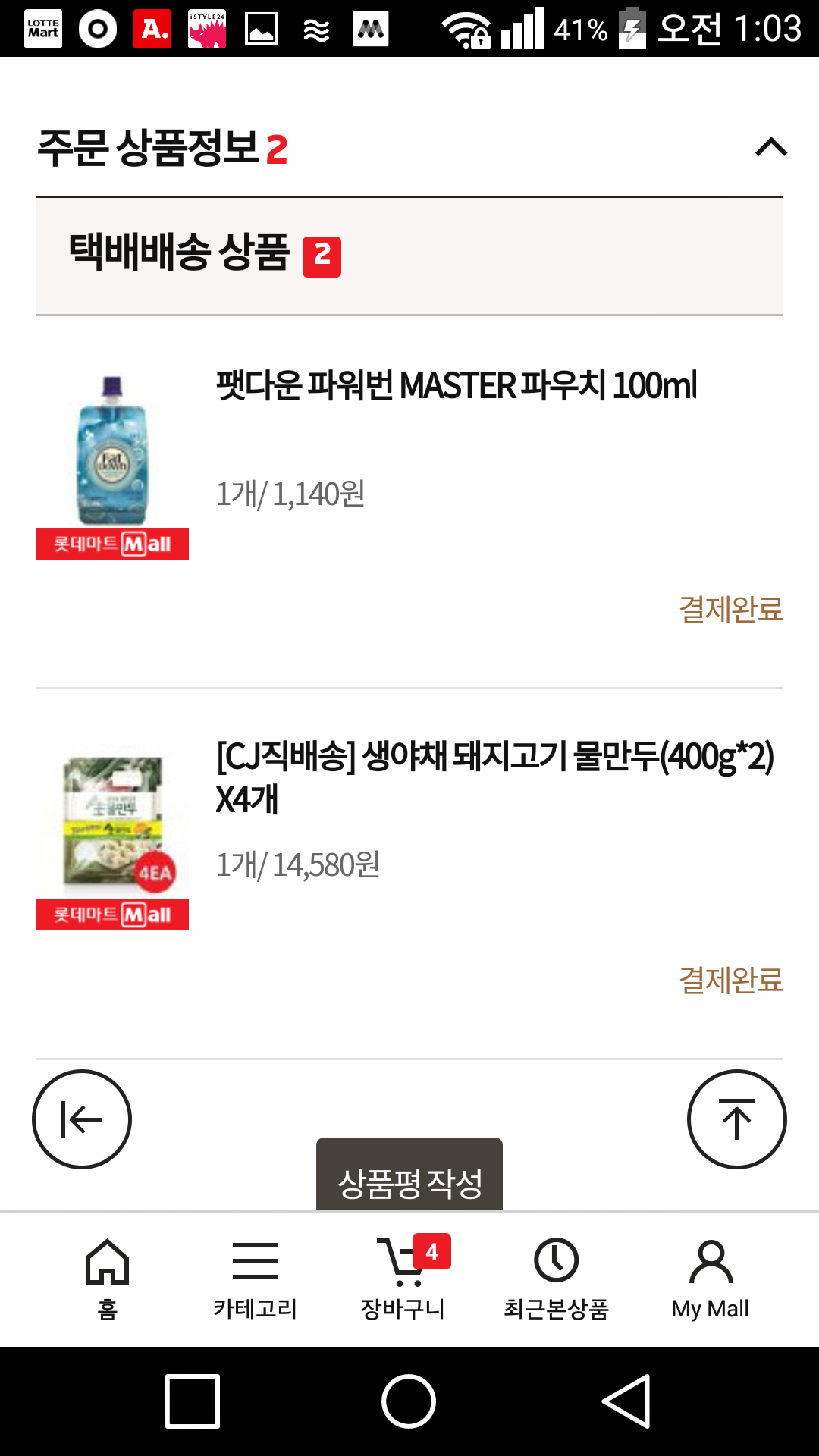The height and width of the screenshot is (1456, 819).
Task: Switch to My Mall
Action: pyautogui.click(x=710, y=1279)
